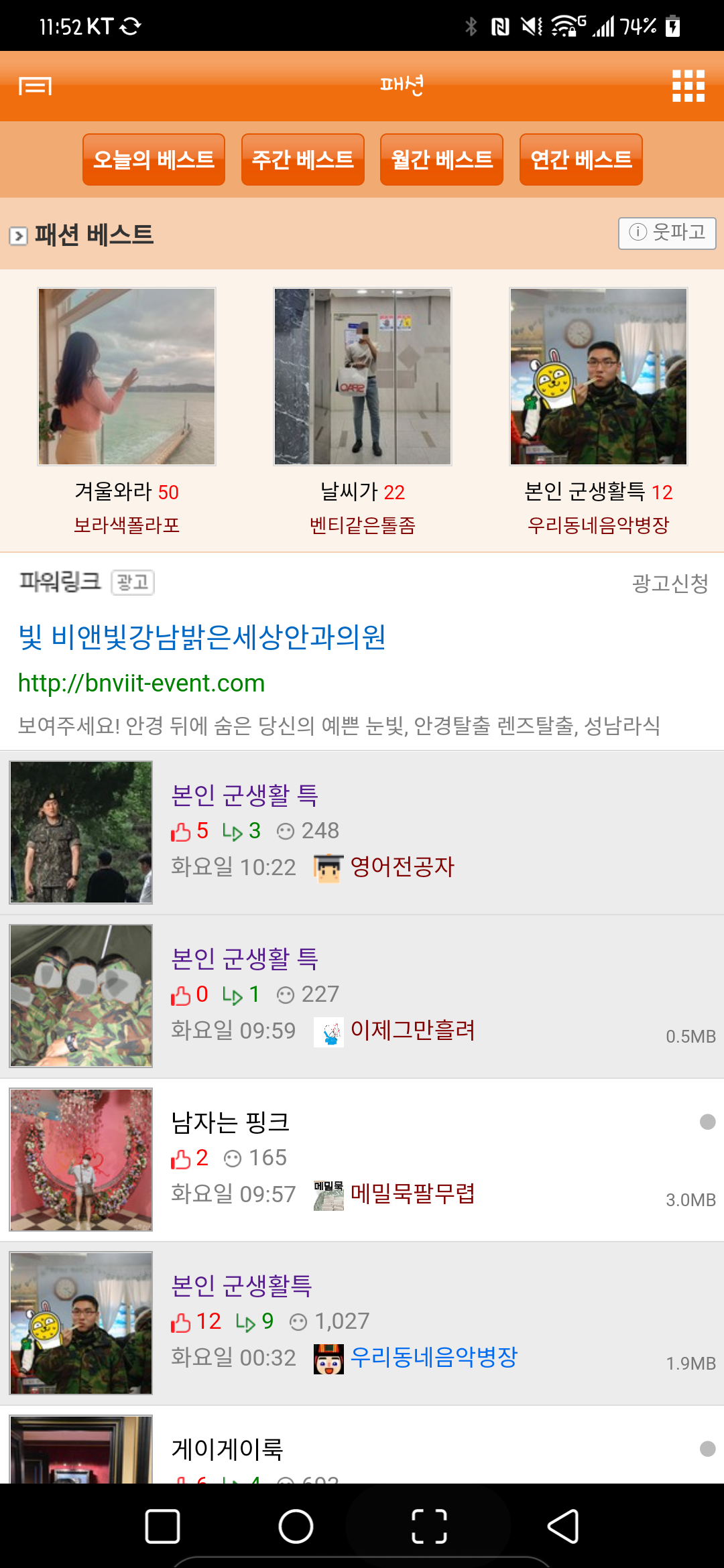The image size is (724, 1568).
Task: Show 연간 베스트 posts
Action: [x=581, y=159]
